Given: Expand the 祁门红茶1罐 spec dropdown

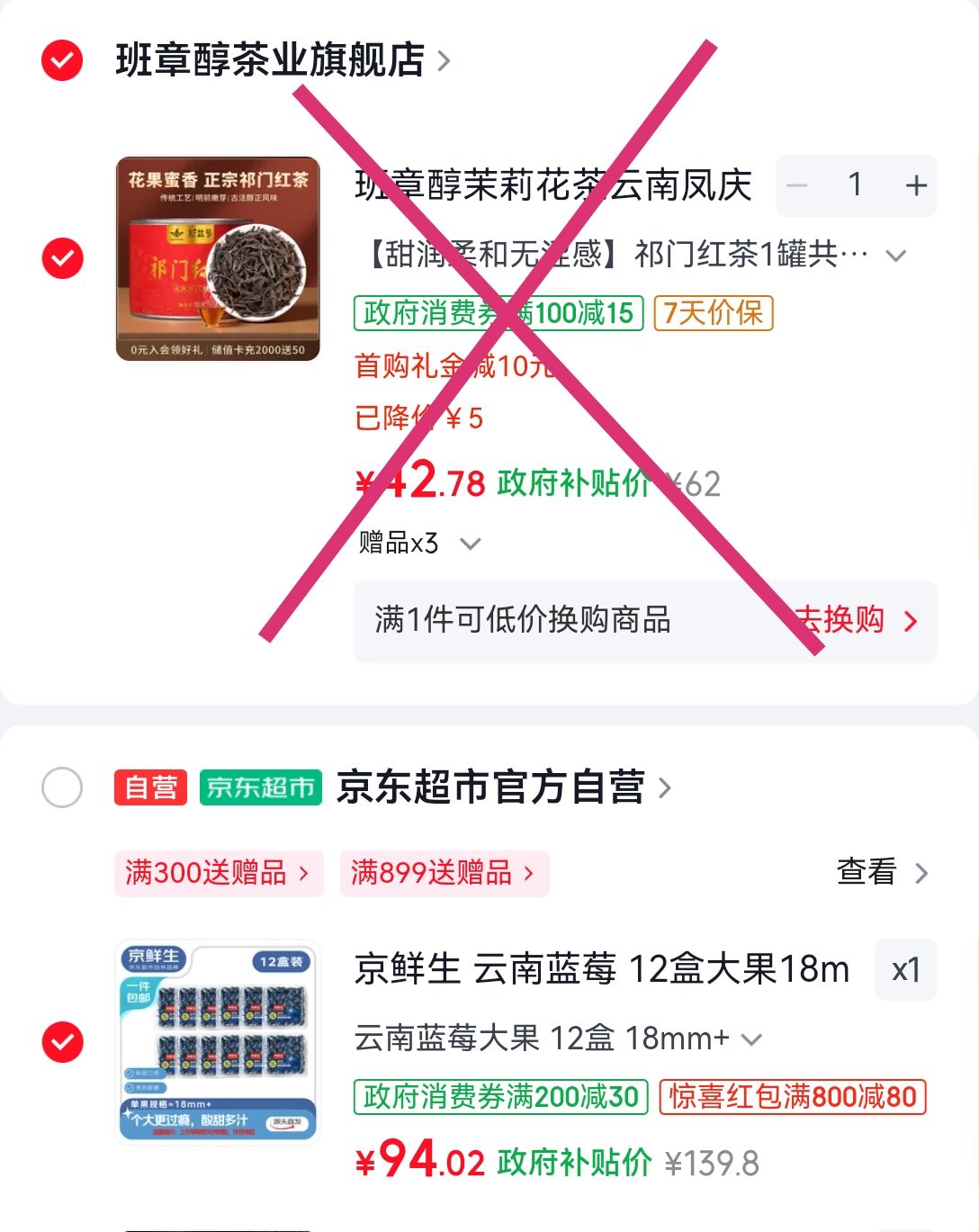Looking at the screenshot, I should pos(895,256).
